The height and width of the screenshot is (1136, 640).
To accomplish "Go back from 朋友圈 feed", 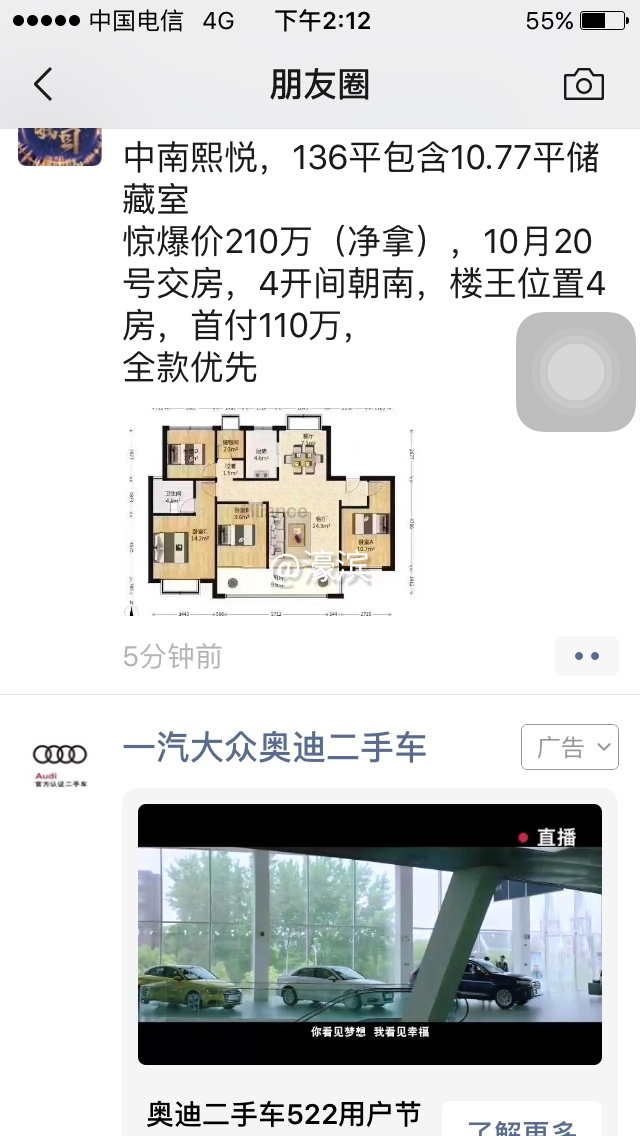I will point(43,85).
